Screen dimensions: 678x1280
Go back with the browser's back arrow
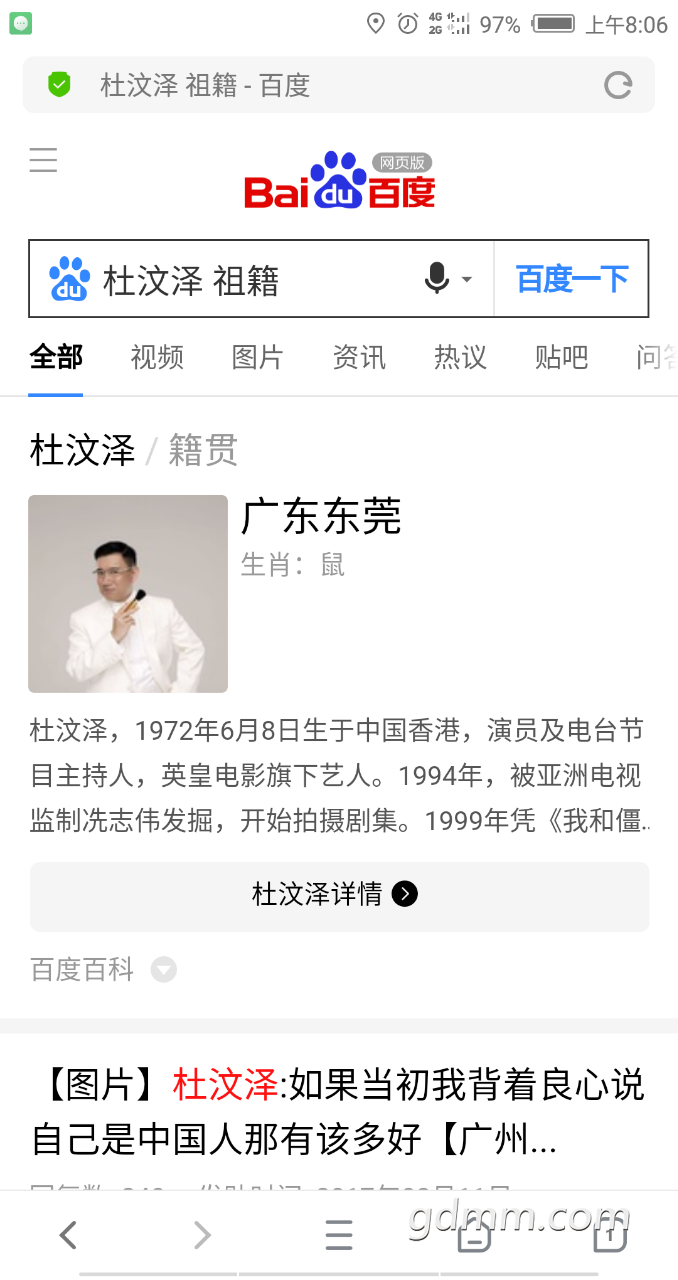pos(68,1236)
